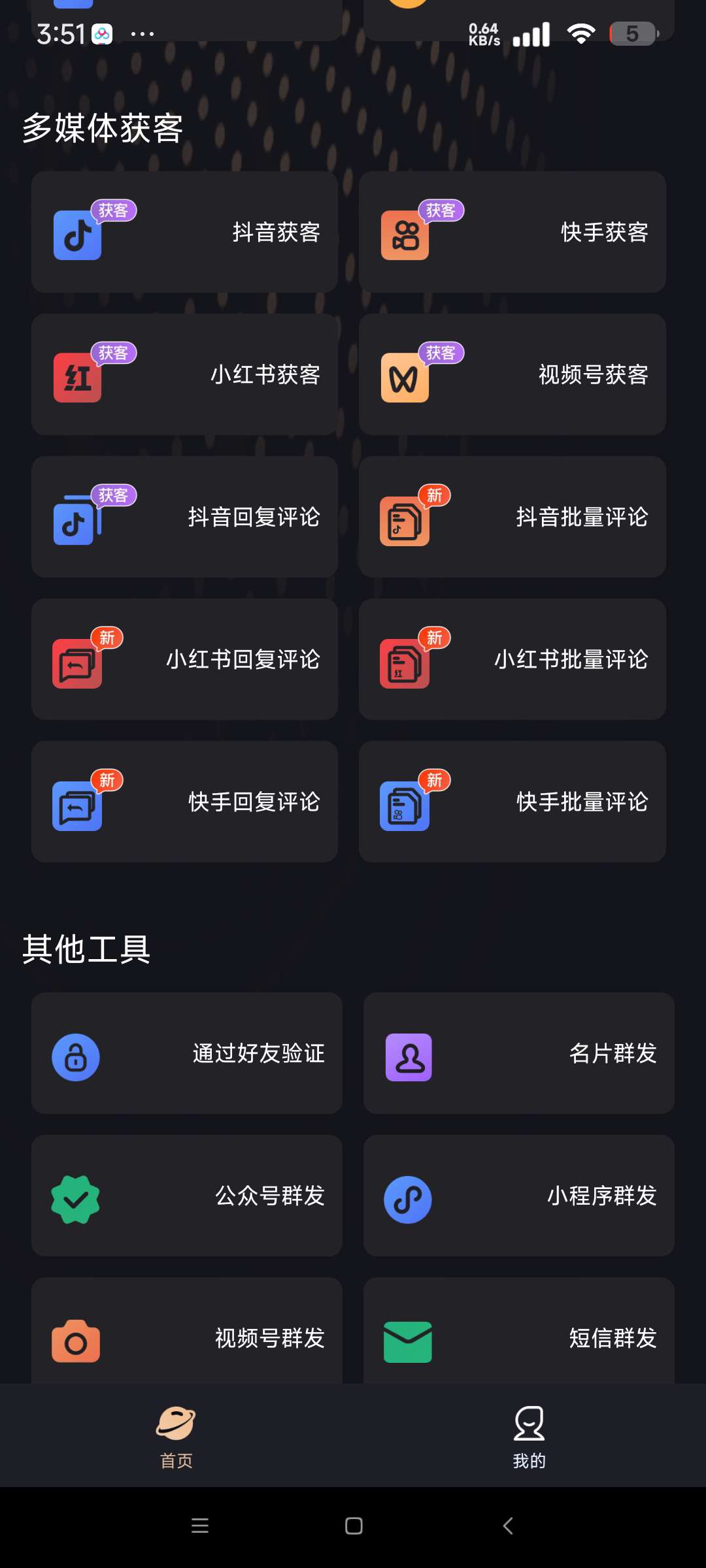The image size is (706, 1568).
Task: Go back with system back button
Action: (x=508, y=1526)
